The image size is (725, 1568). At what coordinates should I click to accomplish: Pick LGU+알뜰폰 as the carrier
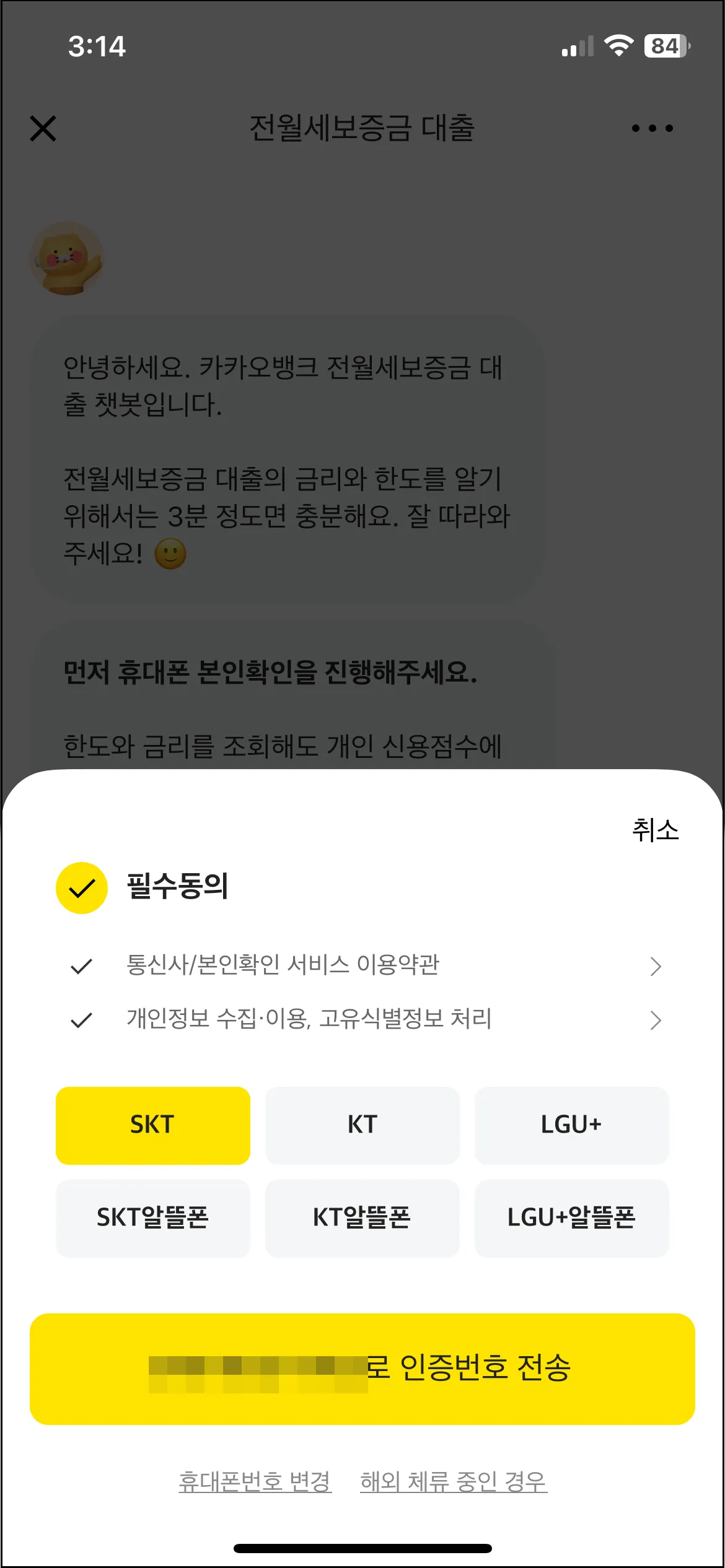(x=571, y=1217)
